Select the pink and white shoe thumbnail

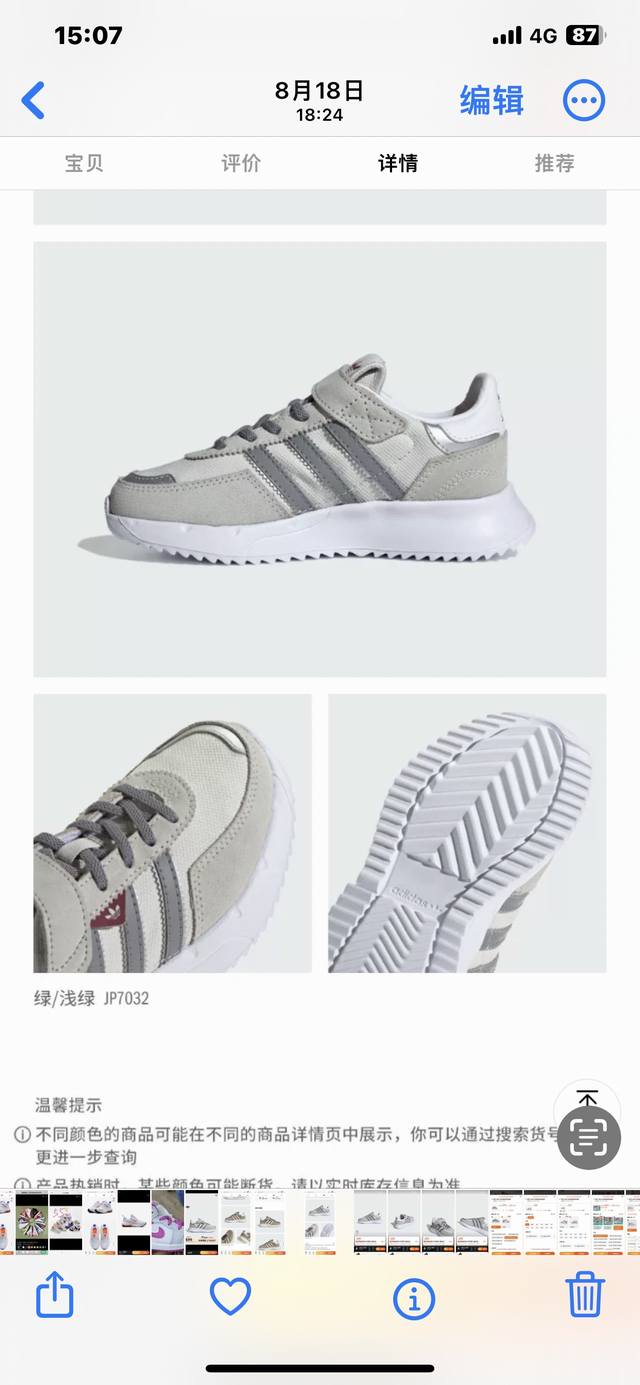pyautogui.click(x=167, y=1222)
